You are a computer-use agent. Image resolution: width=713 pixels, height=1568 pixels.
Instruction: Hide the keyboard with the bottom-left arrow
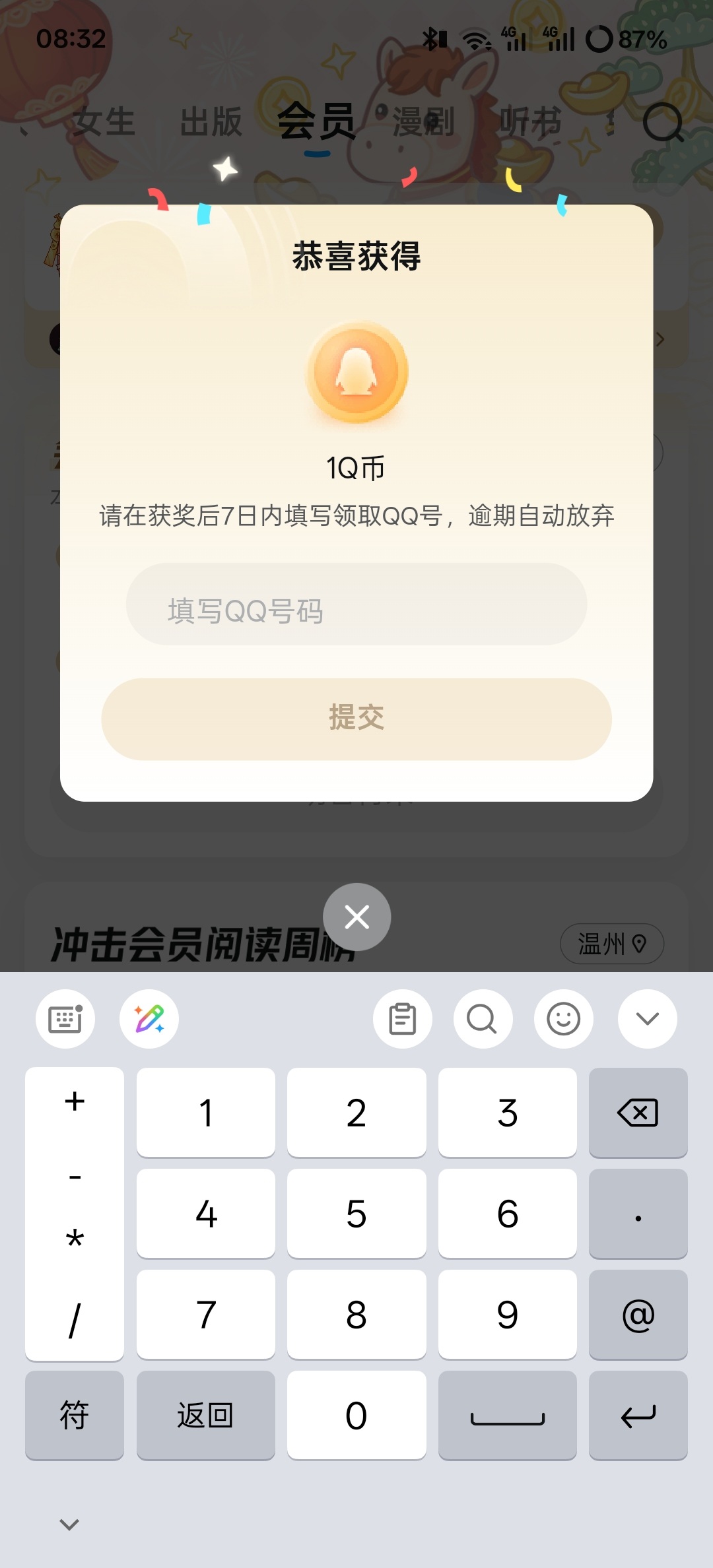pos(69,1524)
